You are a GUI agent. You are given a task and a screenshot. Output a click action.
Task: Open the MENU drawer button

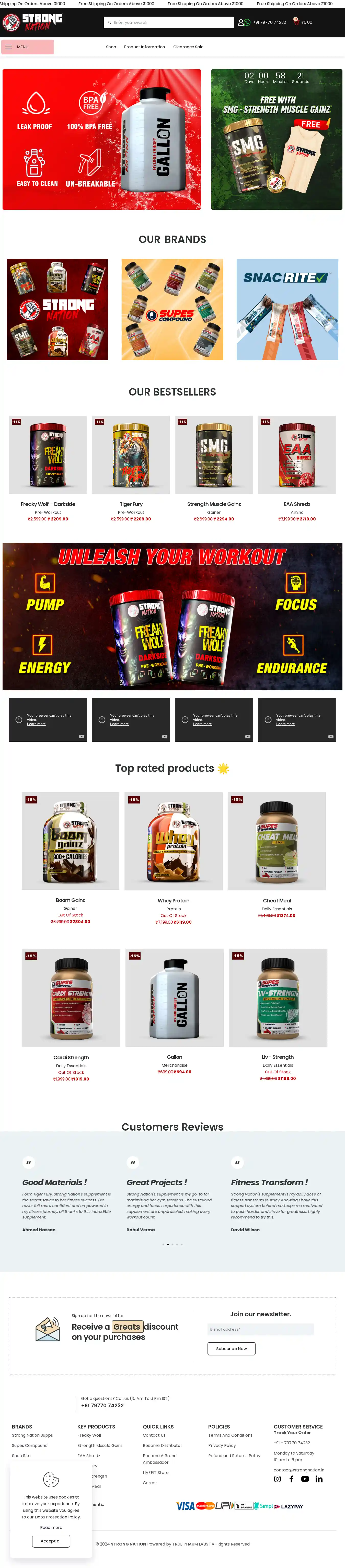click(x=27, y=47)
